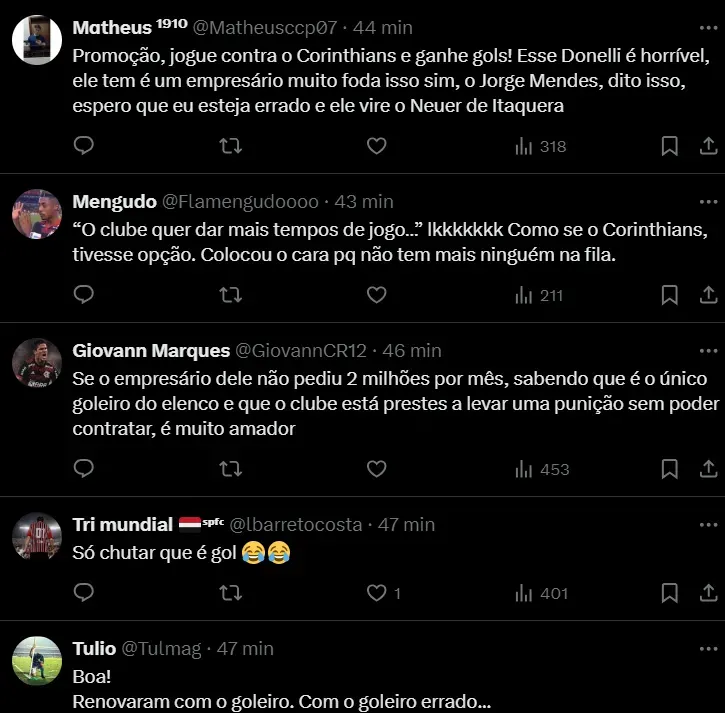
Task: Reply to Mengudo's post
Action: coord(85,295)
